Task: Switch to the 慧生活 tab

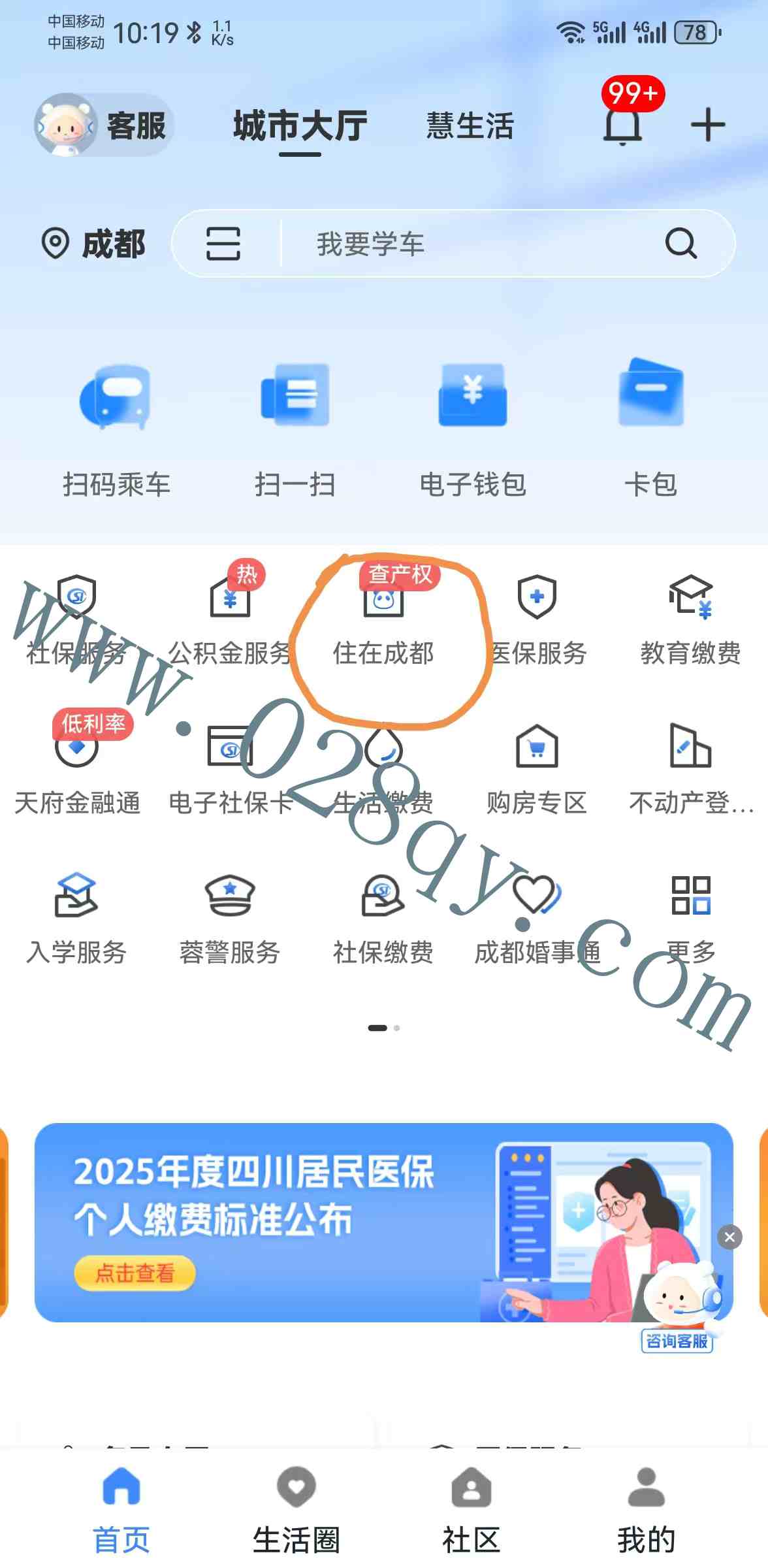Action: click(470, 125)
